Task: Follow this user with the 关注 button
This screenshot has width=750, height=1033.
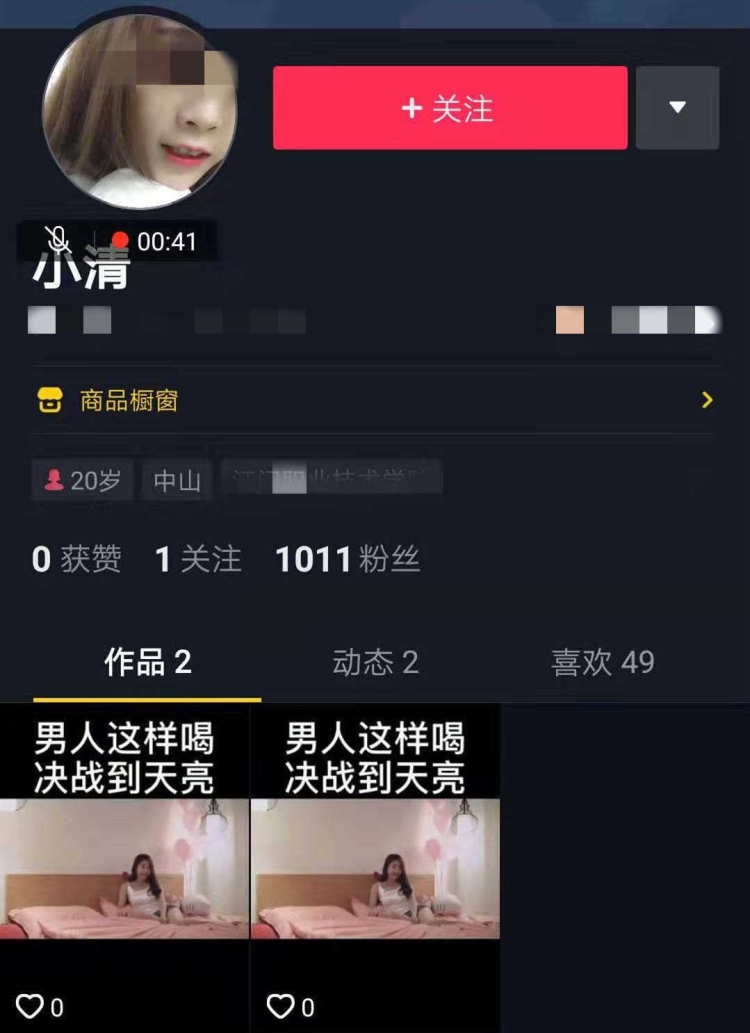Action: (450, 108)
